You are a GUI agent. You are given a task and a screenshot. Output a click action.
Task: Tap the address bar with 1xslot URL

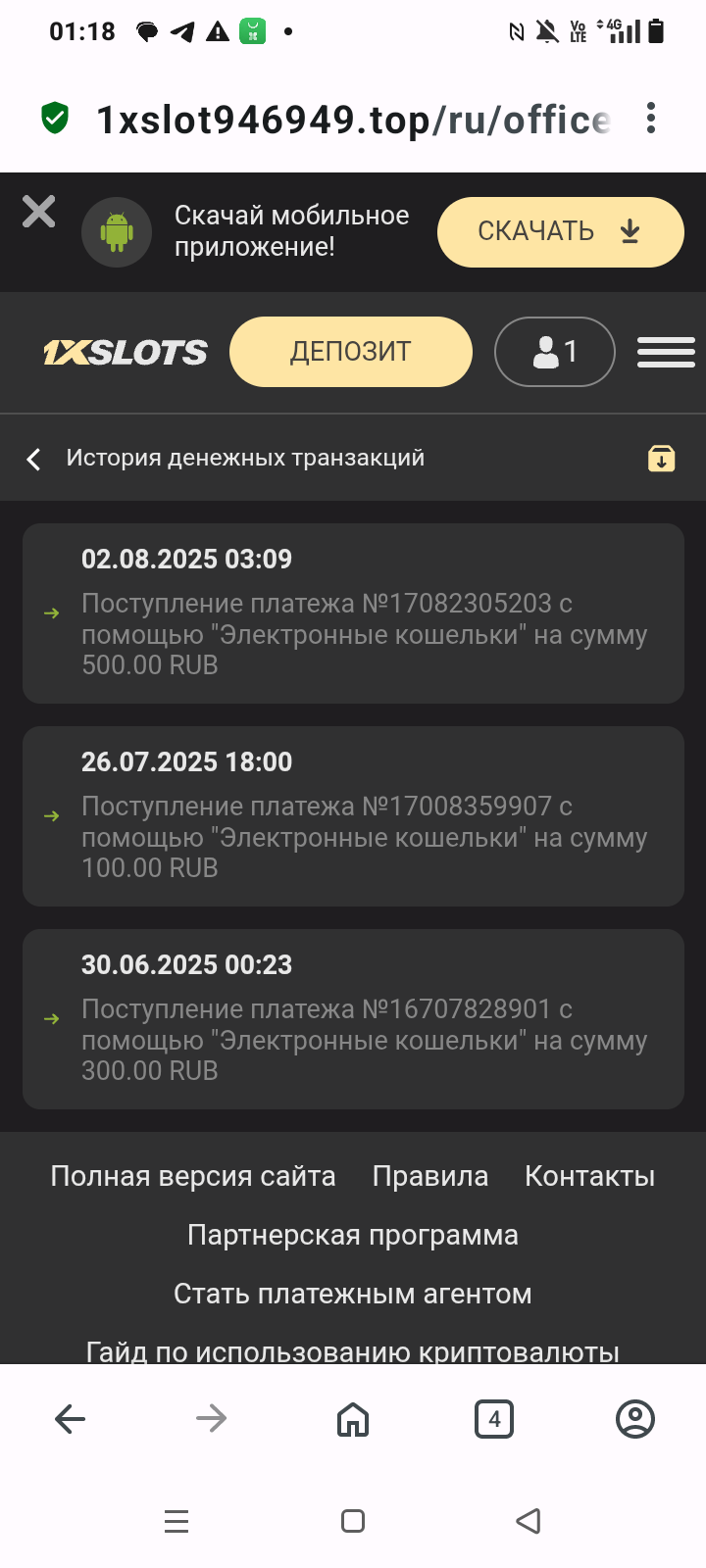pos(353,120)
